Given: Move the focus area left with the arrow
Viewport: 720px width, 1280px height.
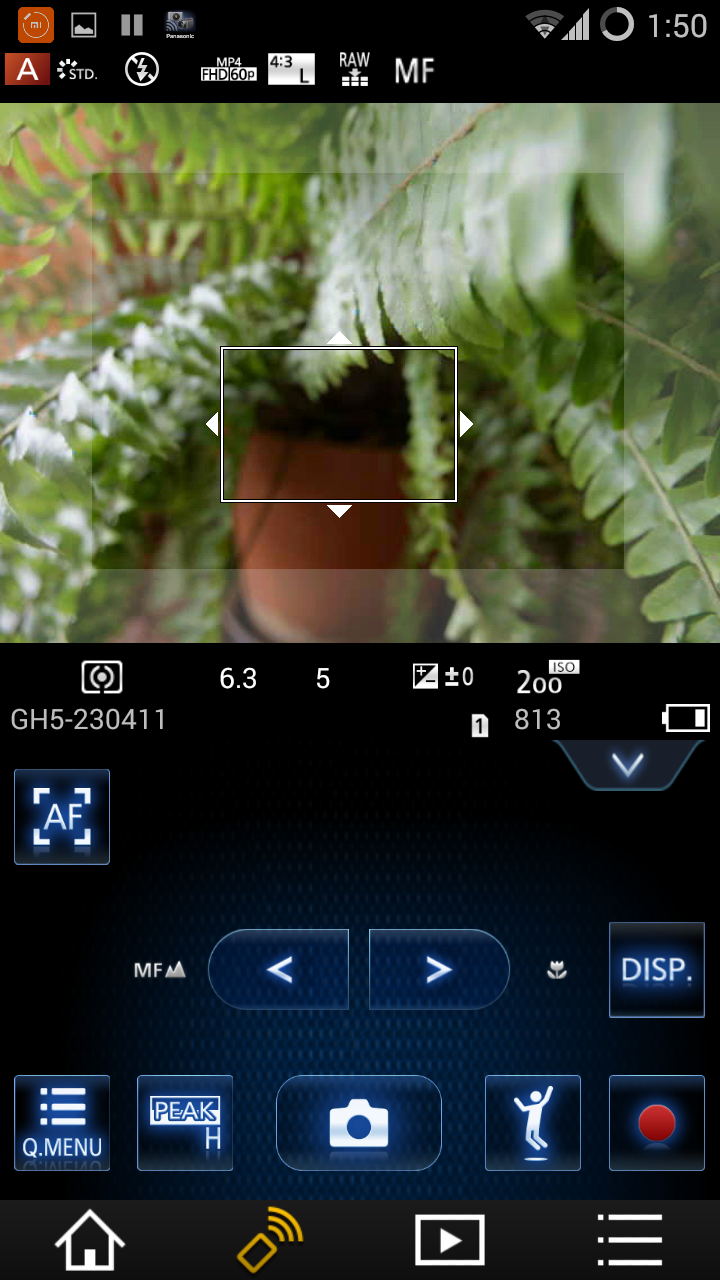Looking at the screenshot, I should 212,425.
